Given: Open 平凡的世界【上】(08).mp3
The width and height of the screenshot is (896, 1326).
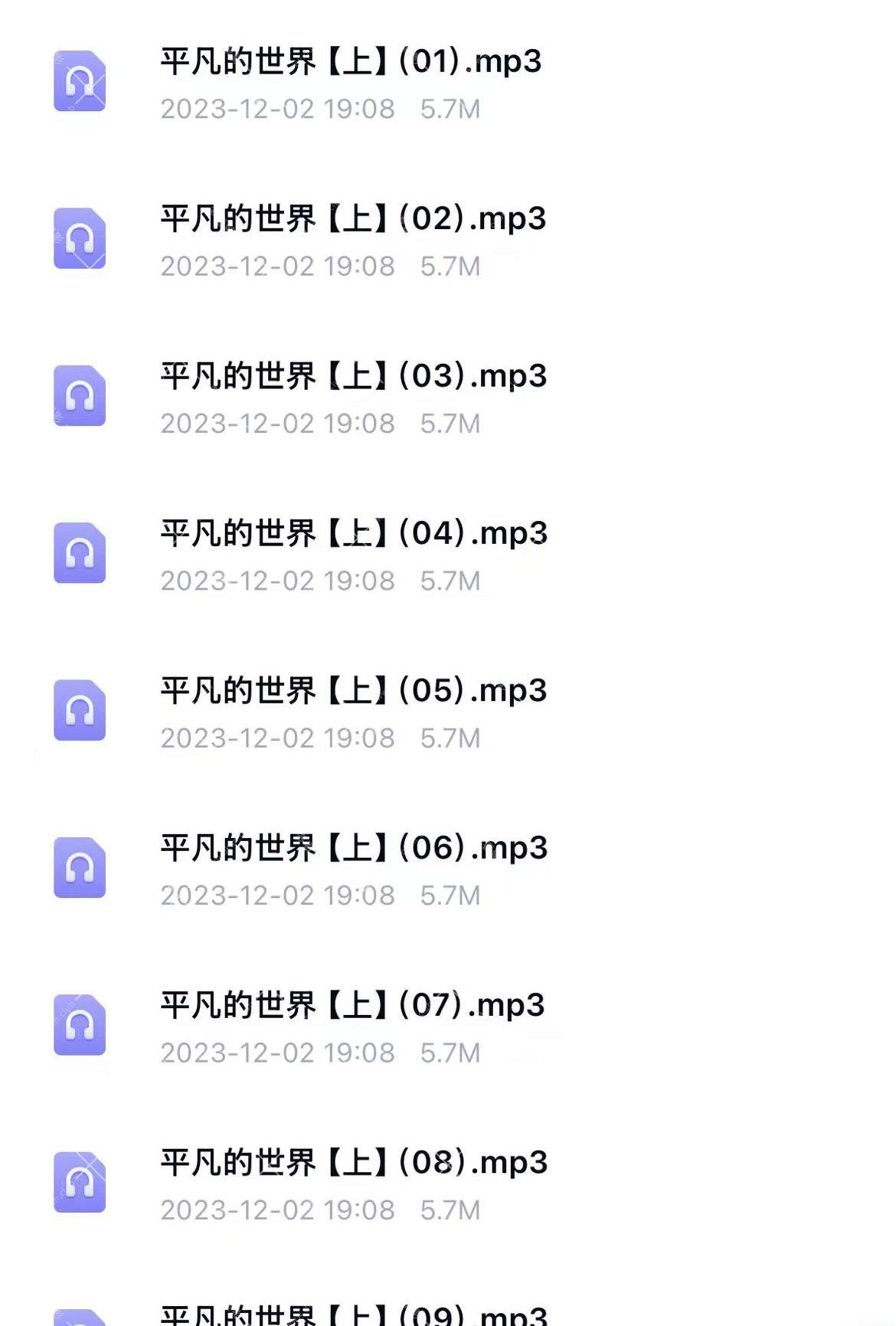Looking at the screenshot, I should click(x=352, y=1164).
